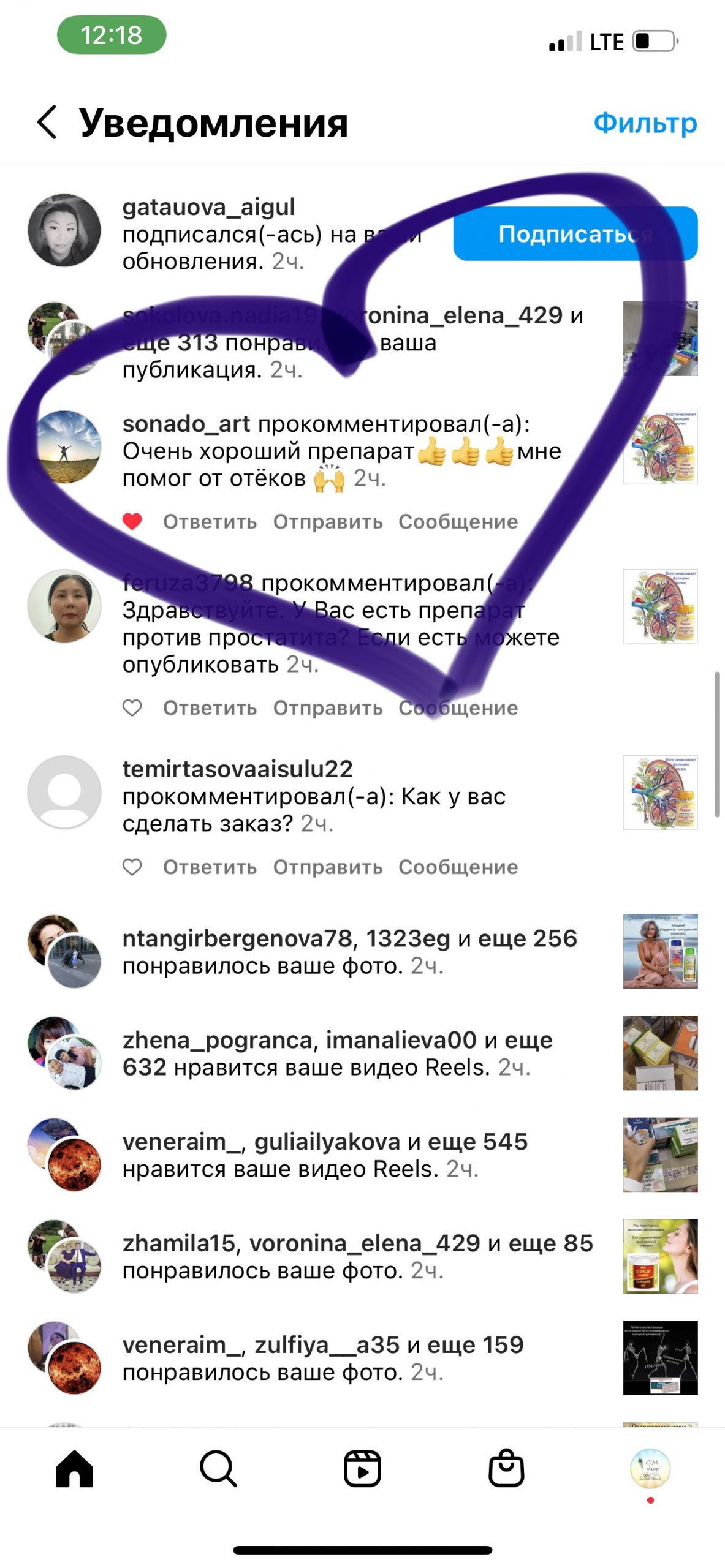Follow gatauova_aigul back with Подписаться
725x1568 pixels.
575,234
